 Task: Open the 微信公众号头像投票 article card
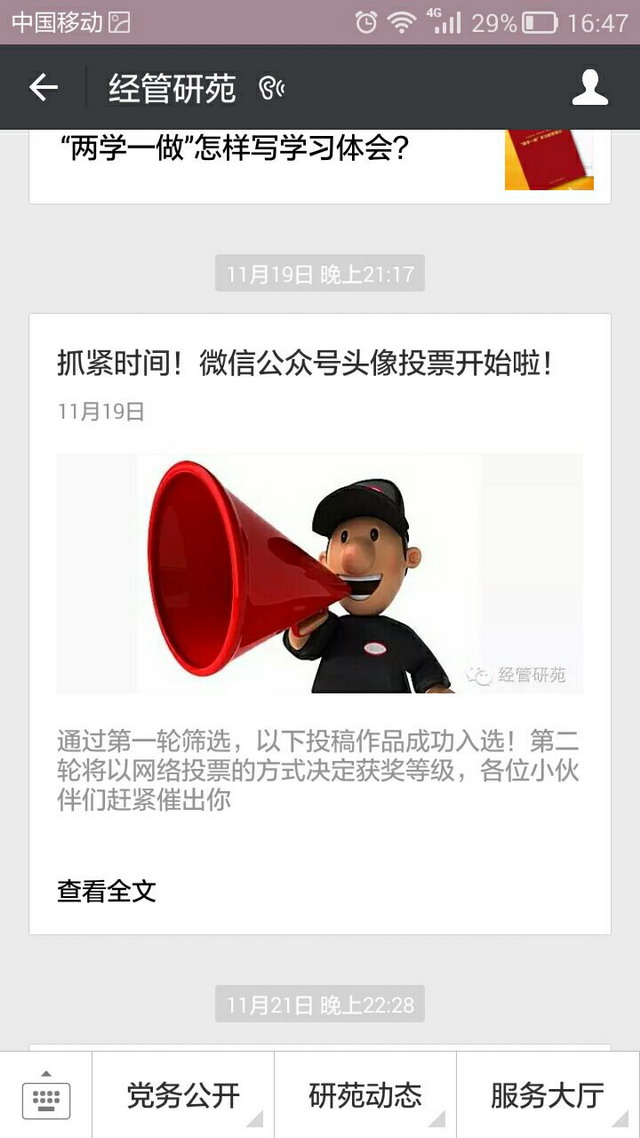pyautogui.click(x=304, y=364)
